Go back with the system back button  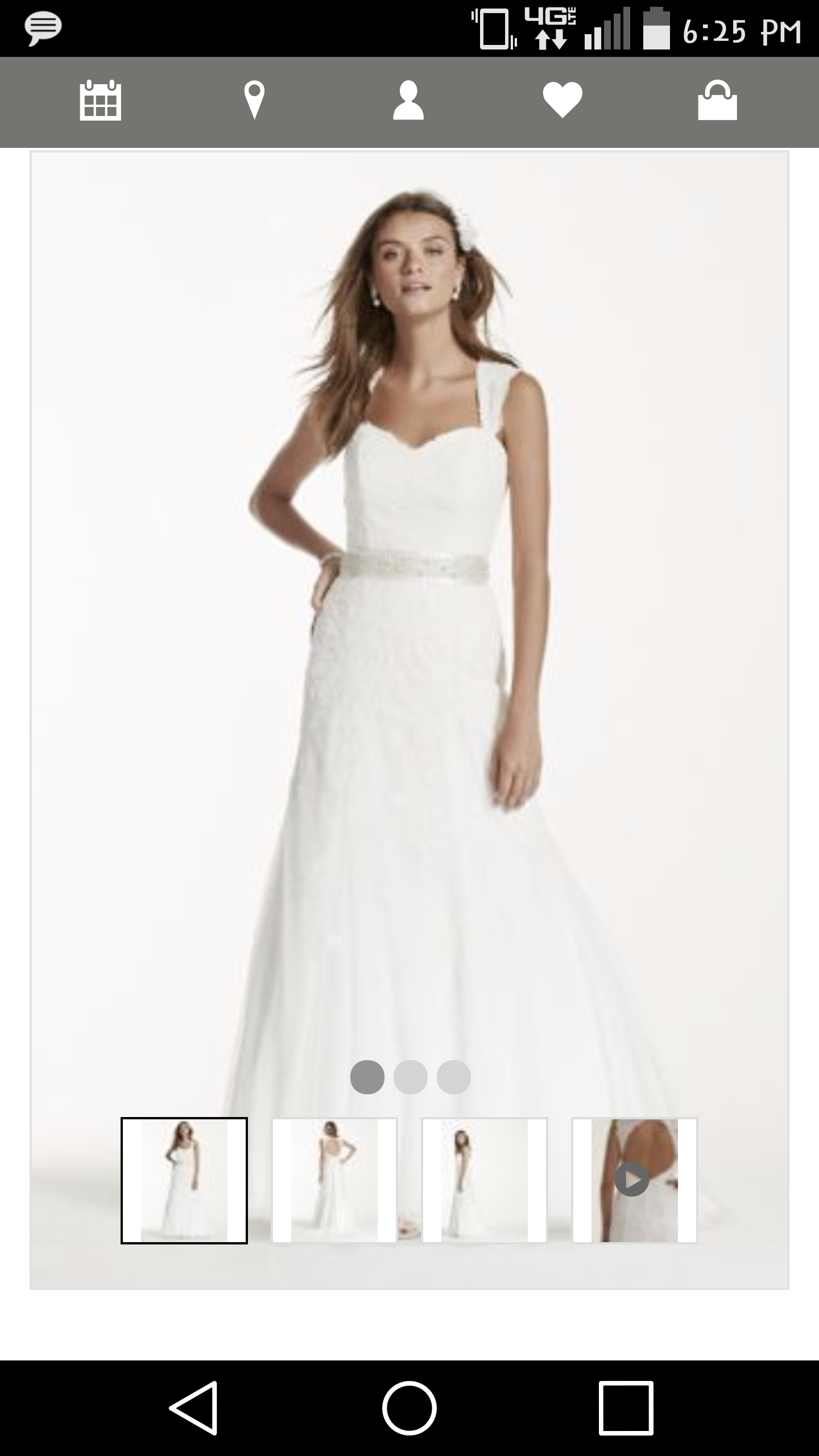coord(193,1408)
